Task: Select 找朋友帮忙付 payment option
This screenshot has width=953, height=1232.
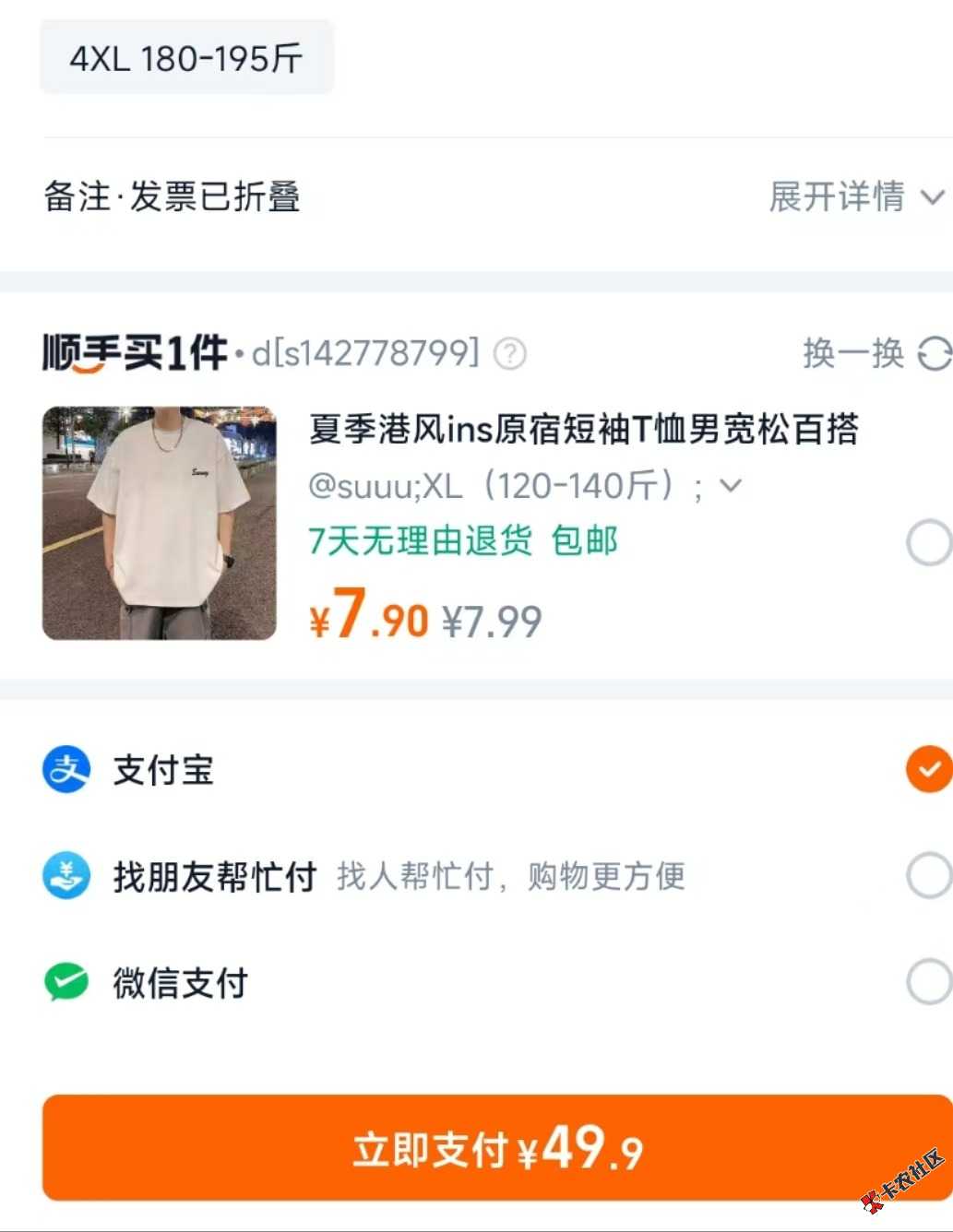Action: coord(927,875)
